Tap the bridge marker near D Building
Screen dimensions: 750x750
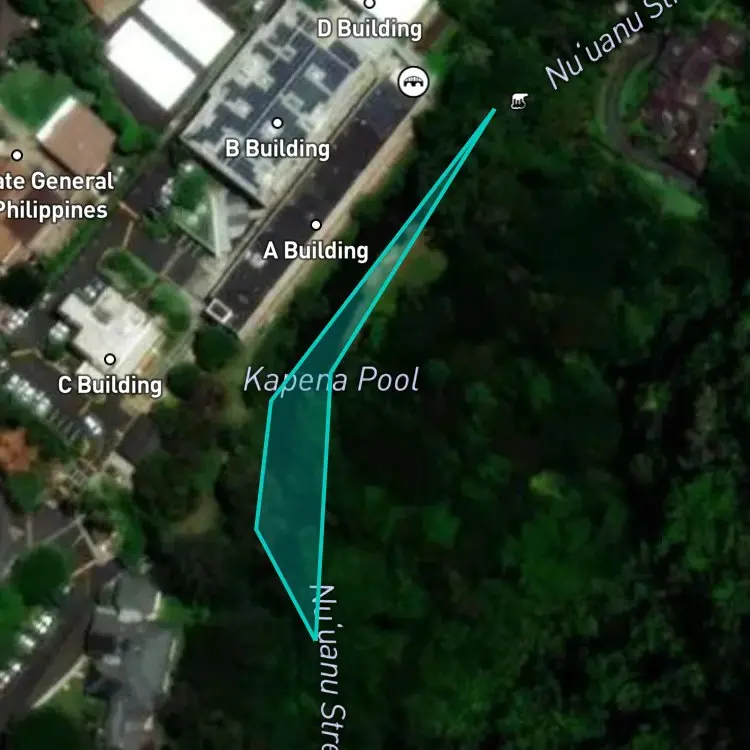coord(414,81)
